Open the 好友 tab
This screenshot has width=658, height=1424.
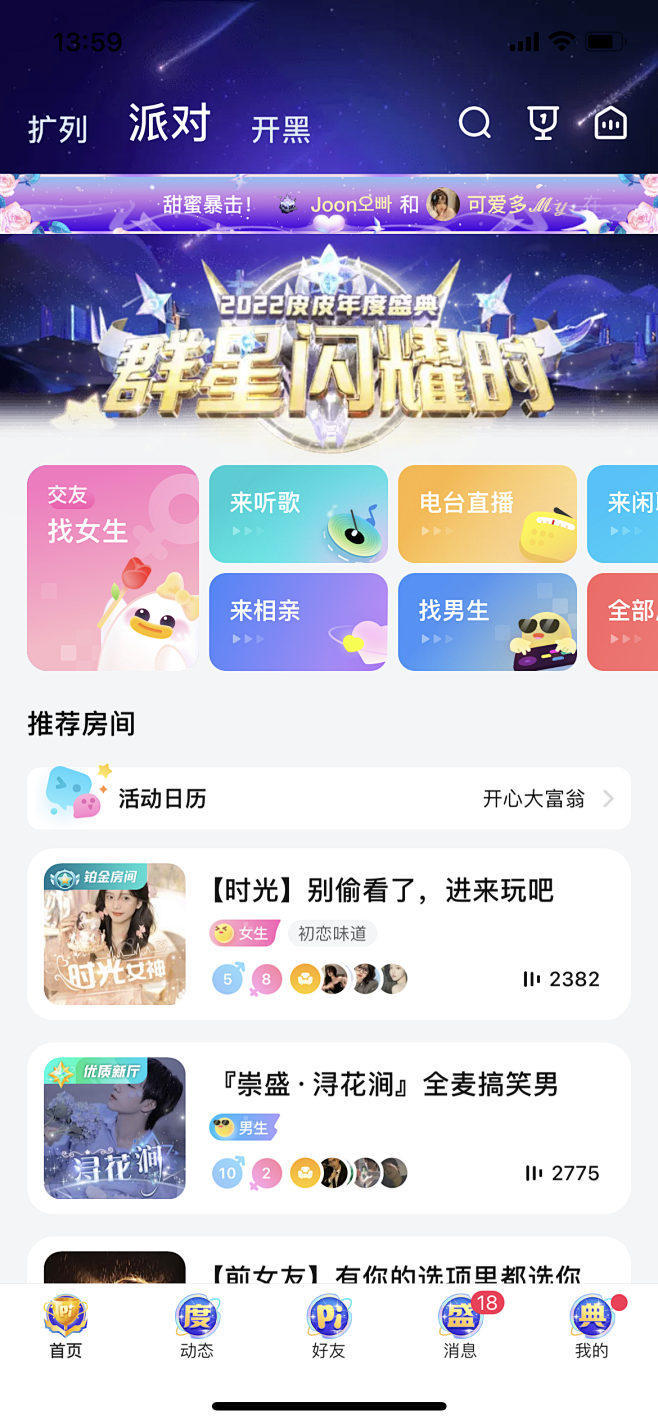coord(328,1327)
